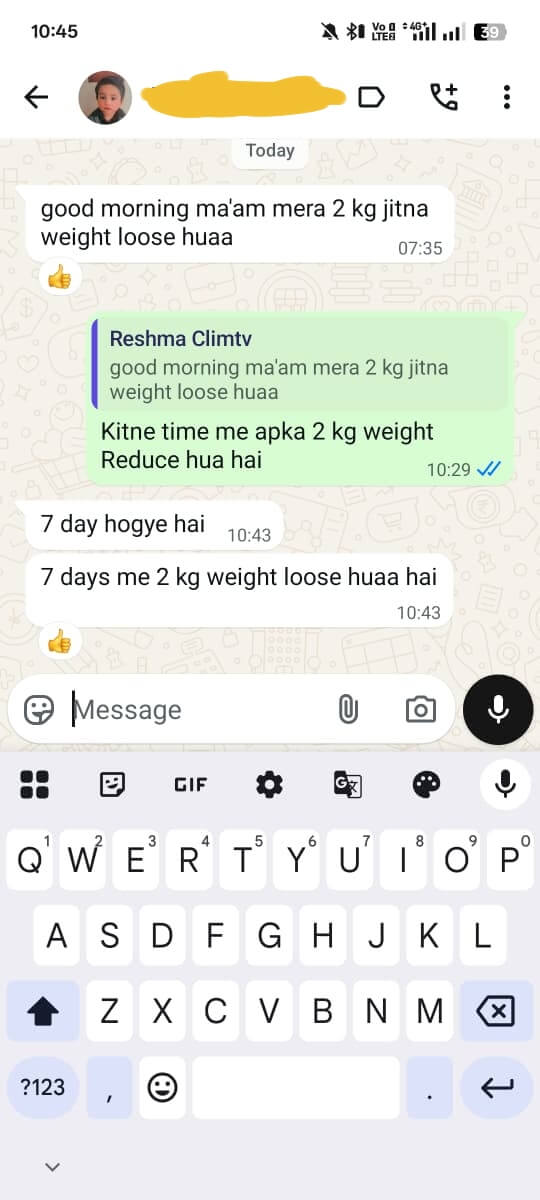Open the keyboard's four-square menu

tap(35, 785)
